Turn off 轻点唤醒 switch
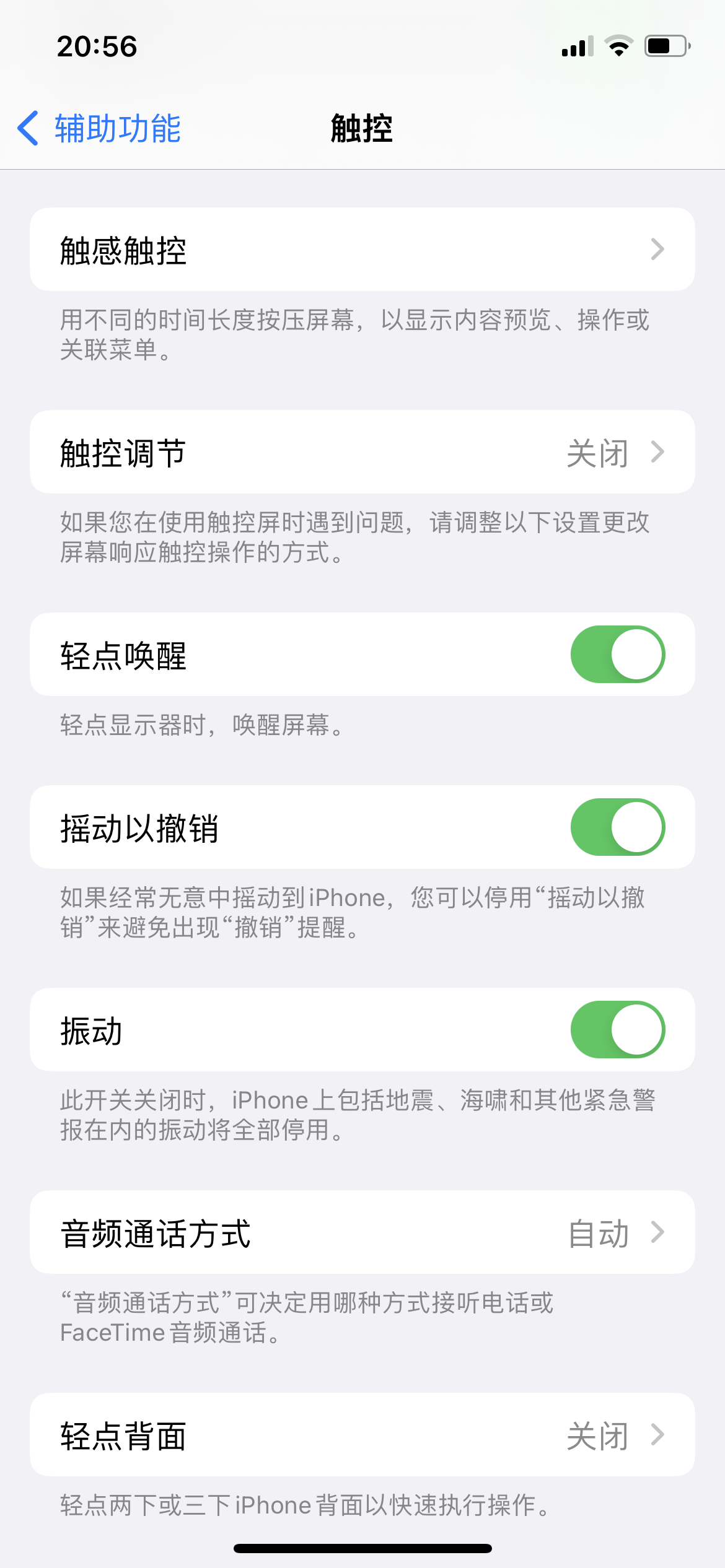This screenshot has width=725, height=1568. click(617, 655)
